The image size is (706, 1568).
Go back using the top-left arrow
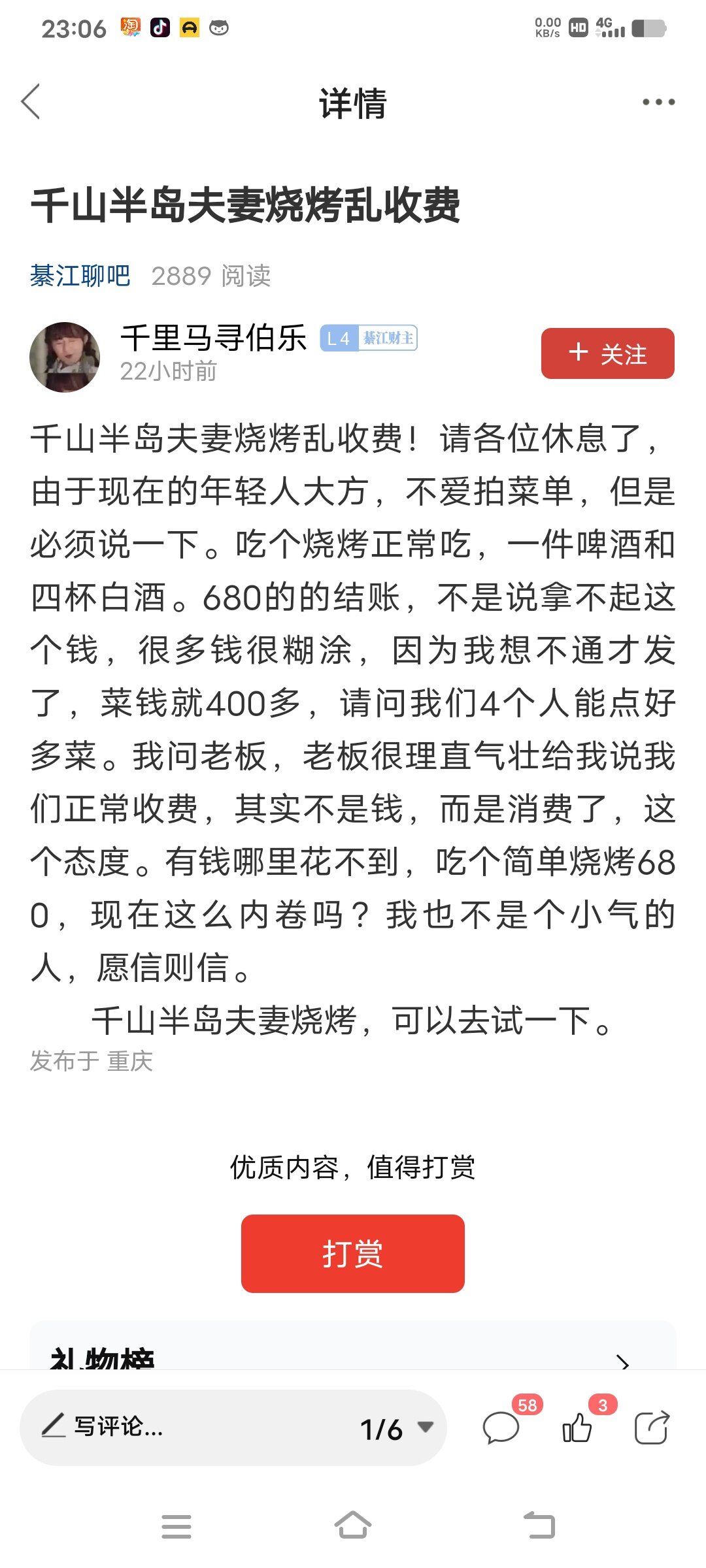31,102
